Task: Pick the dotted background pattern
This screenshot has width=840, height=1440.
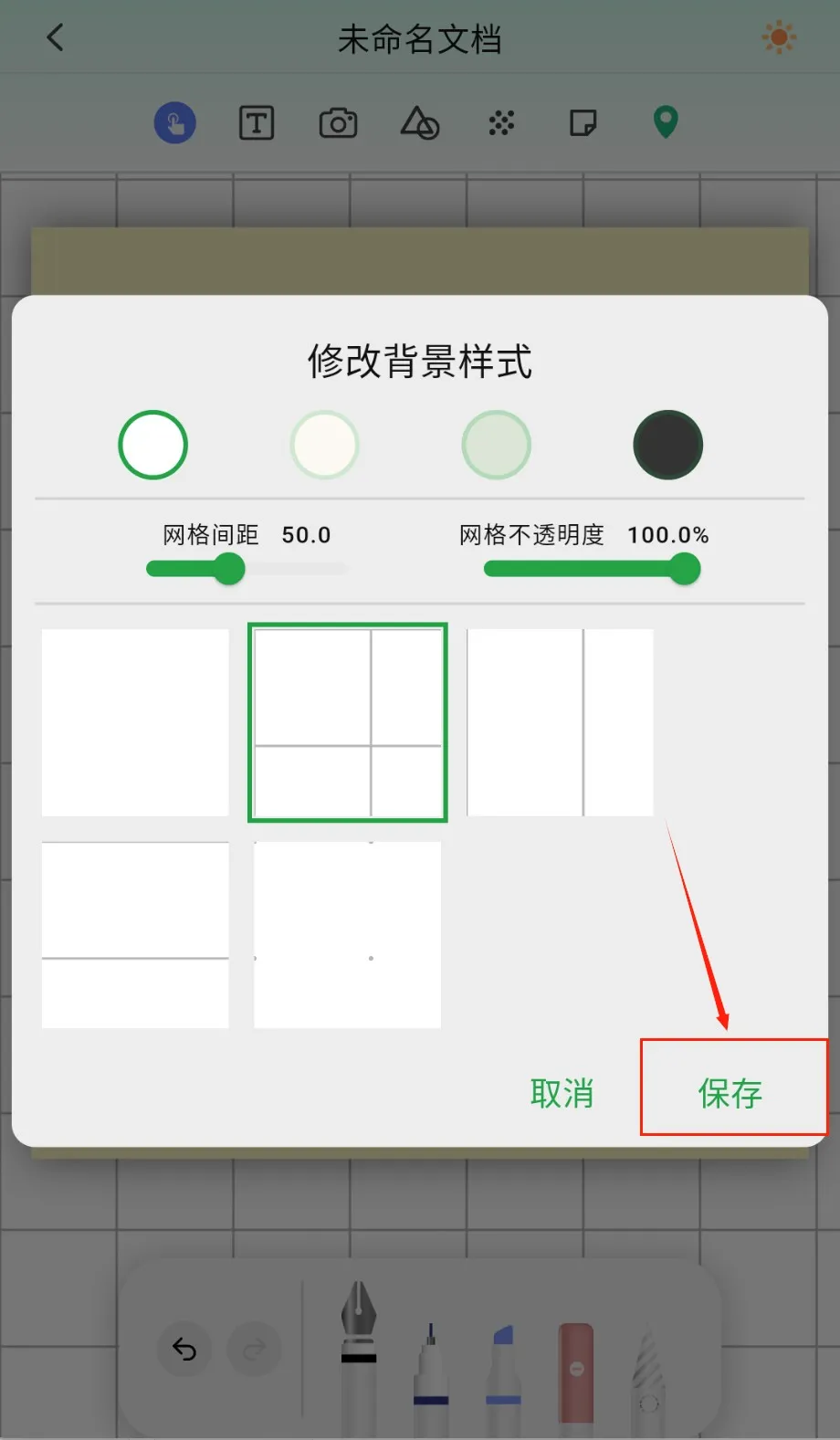Action: click(x=348, y=935)
